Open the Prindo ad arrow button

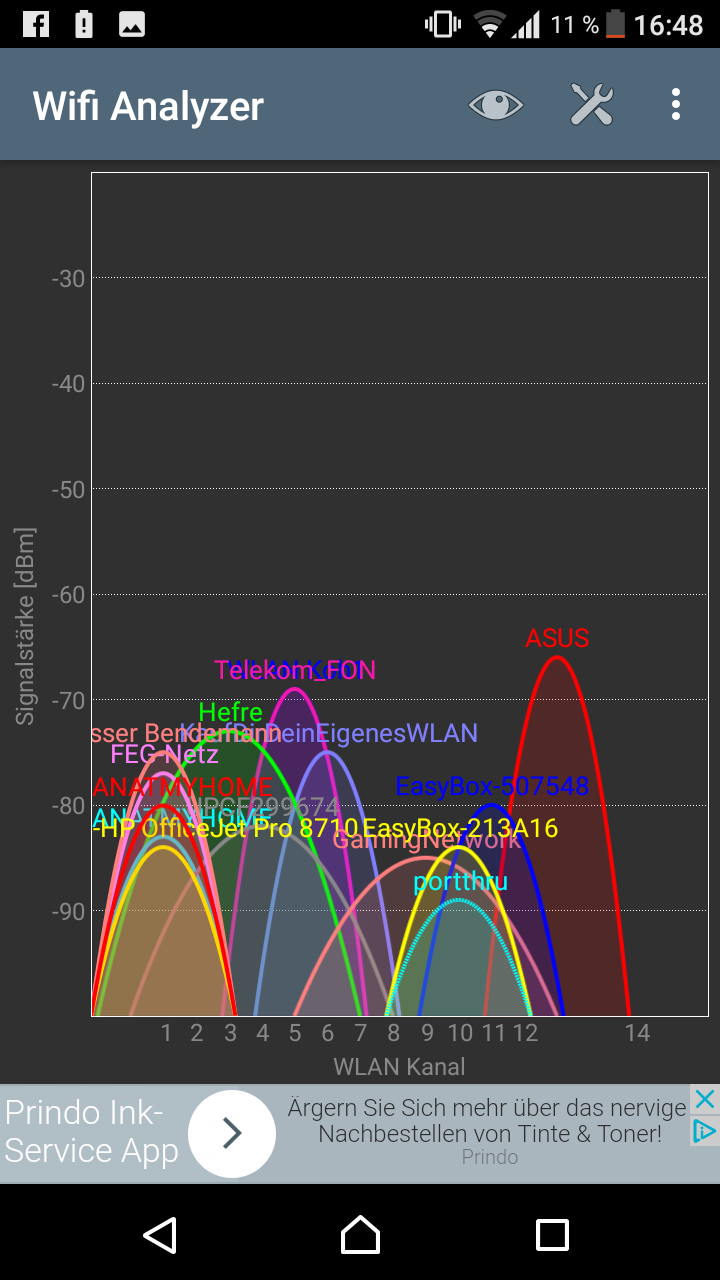coord(232,1133)
